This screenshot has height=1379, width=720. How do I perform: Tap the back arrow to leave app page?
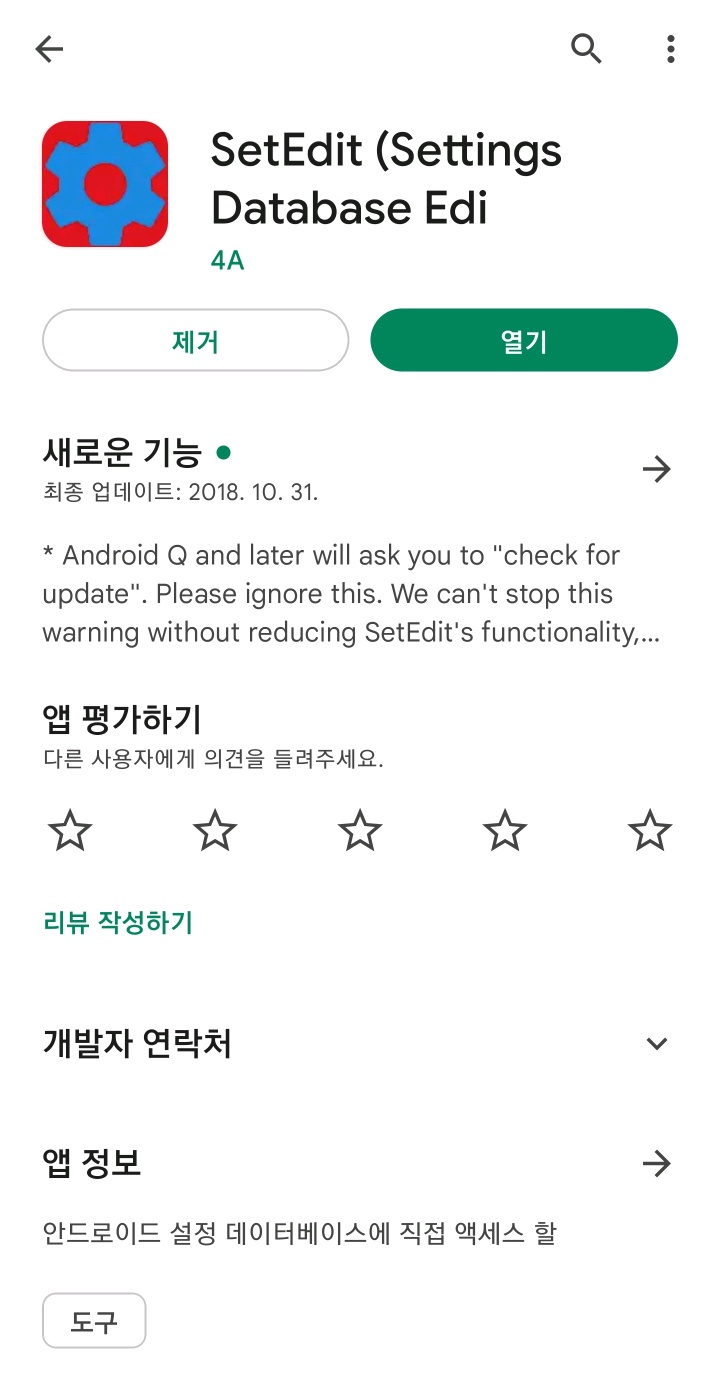click(x=49, y=48)
